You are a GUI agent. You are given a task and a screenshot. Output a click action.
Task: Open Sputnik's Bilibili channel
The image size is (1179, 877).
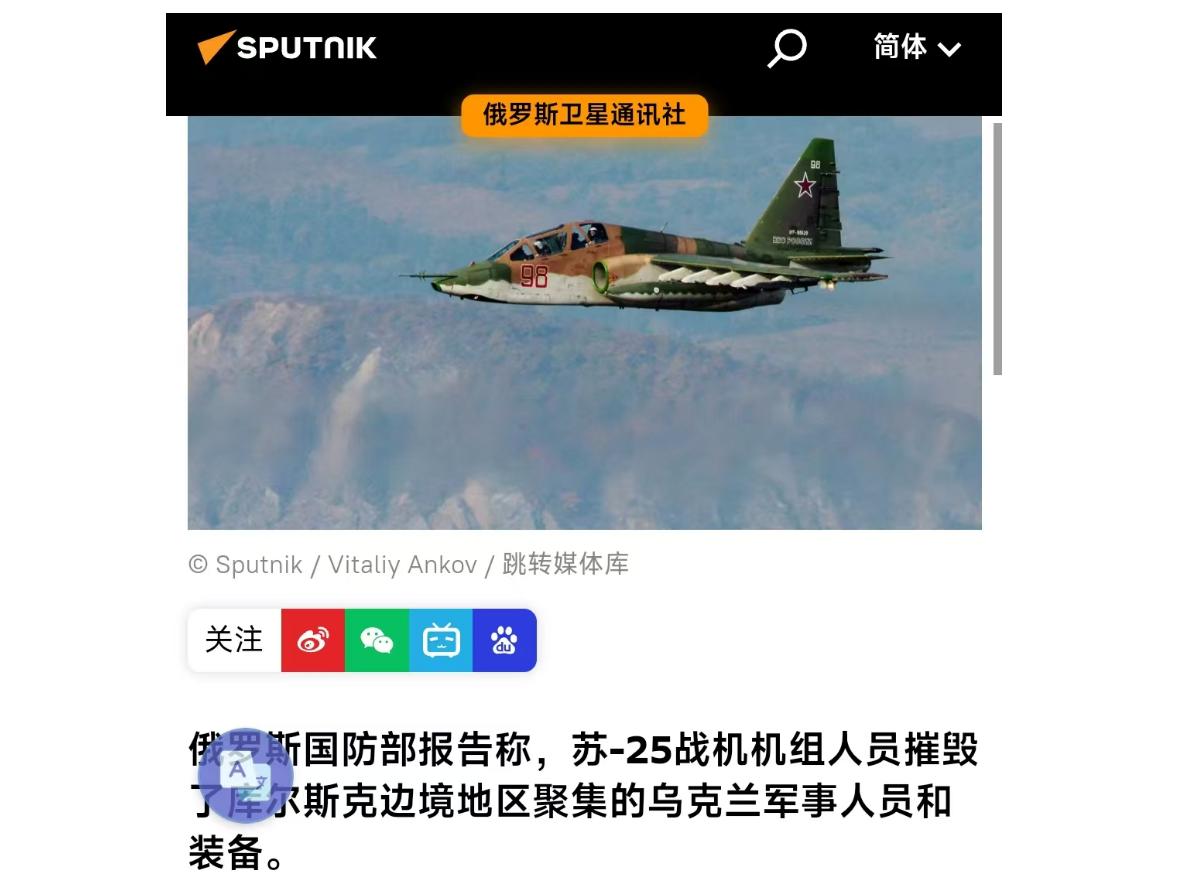pyautogui.click(x=441, y=640)
